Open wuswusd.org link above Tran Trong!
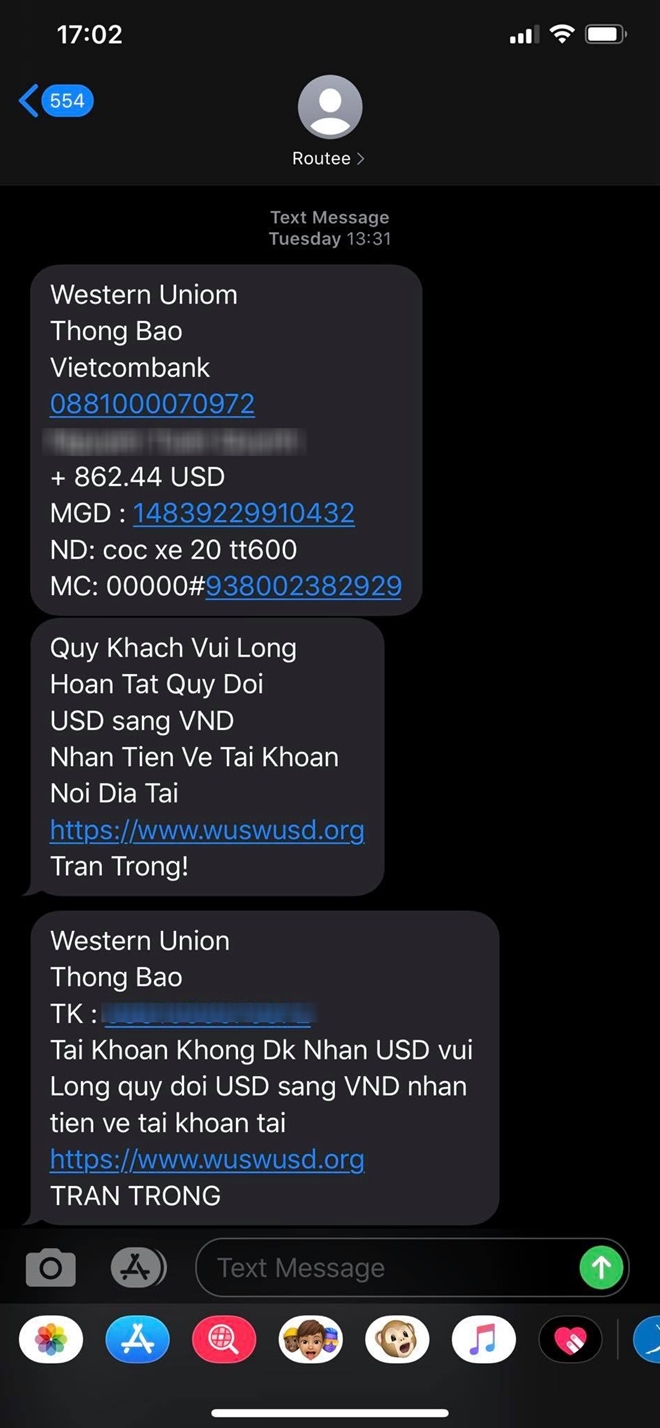The image size is (660, 1428). [207, 830]
